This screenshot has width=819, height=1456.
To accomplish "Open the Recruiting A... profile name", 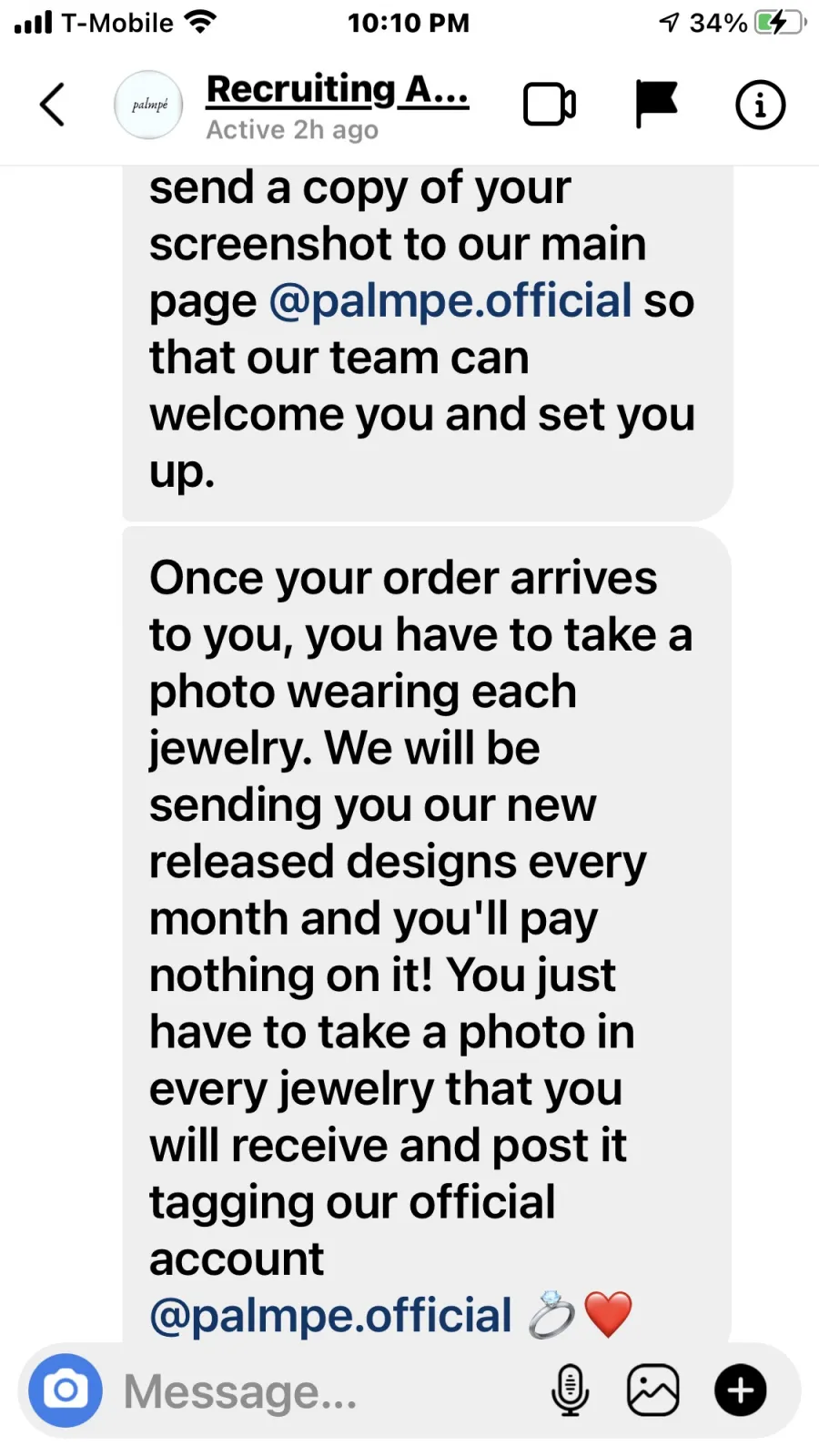I will click(x=338, y=90).
